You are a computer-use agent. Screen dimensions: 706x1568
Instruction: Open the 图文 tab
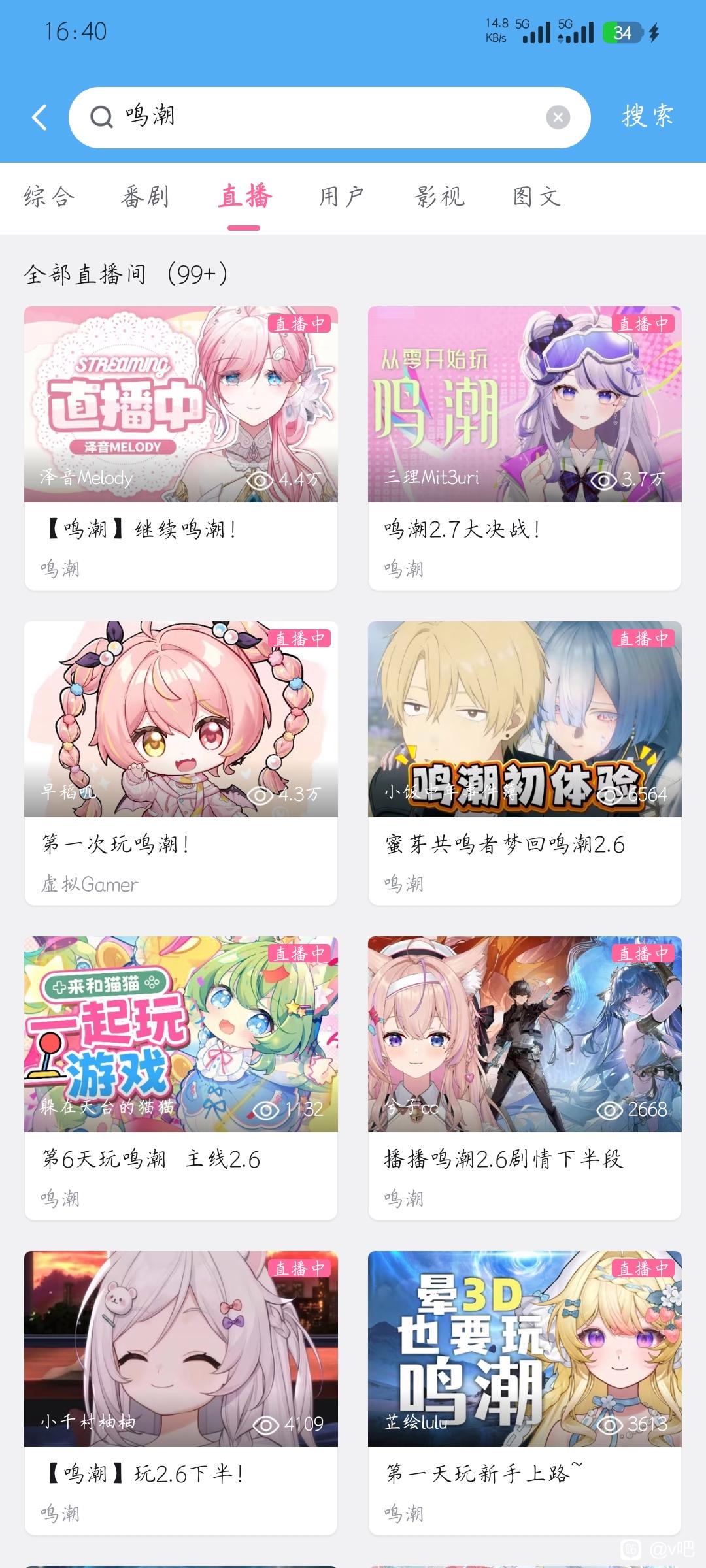(x=537, y=197)
